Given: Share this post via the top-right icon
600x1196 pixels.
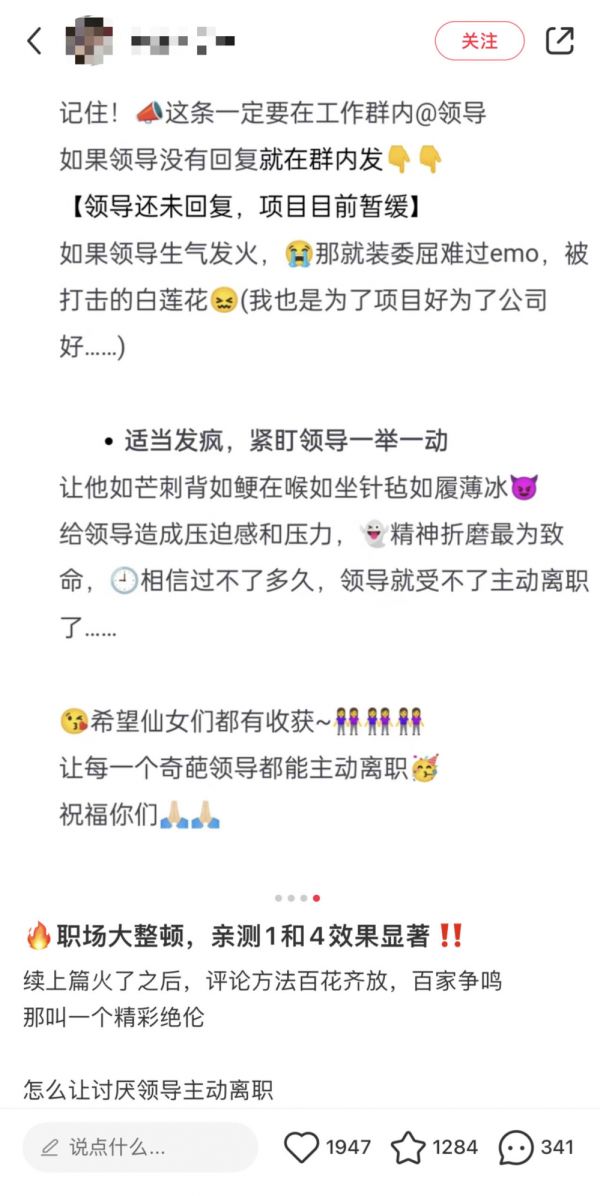Looking at the screenshot, I should tap(560, 41).
